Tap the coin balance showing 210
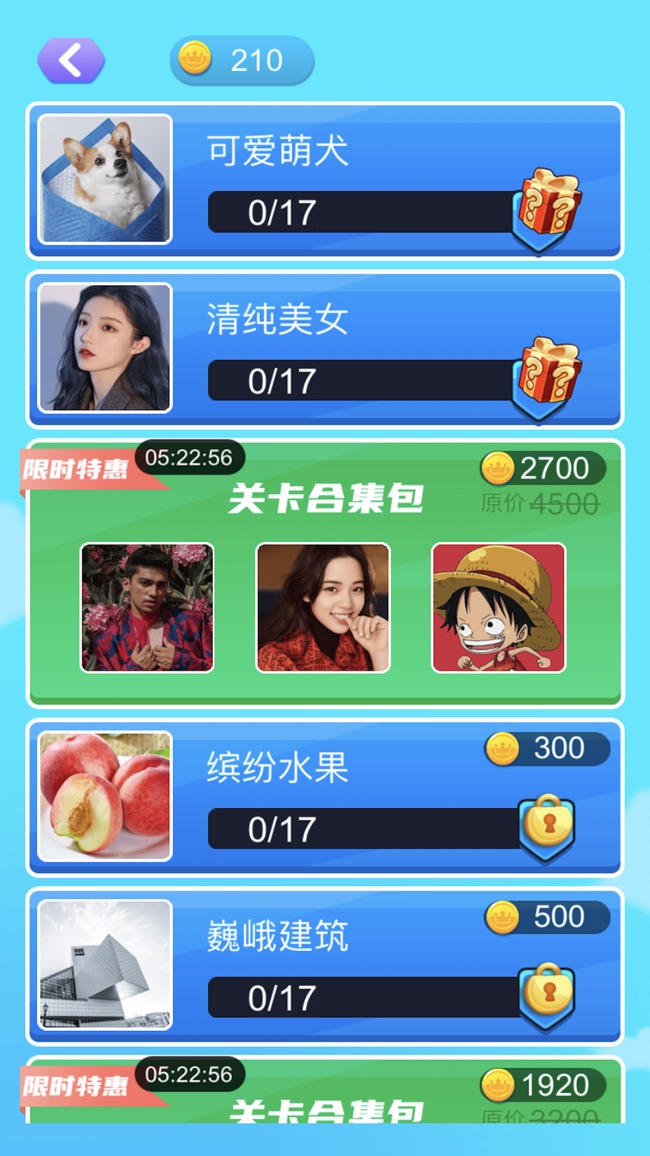The height and width of the screenshot is (1156, 650). [x=242, y=60]
